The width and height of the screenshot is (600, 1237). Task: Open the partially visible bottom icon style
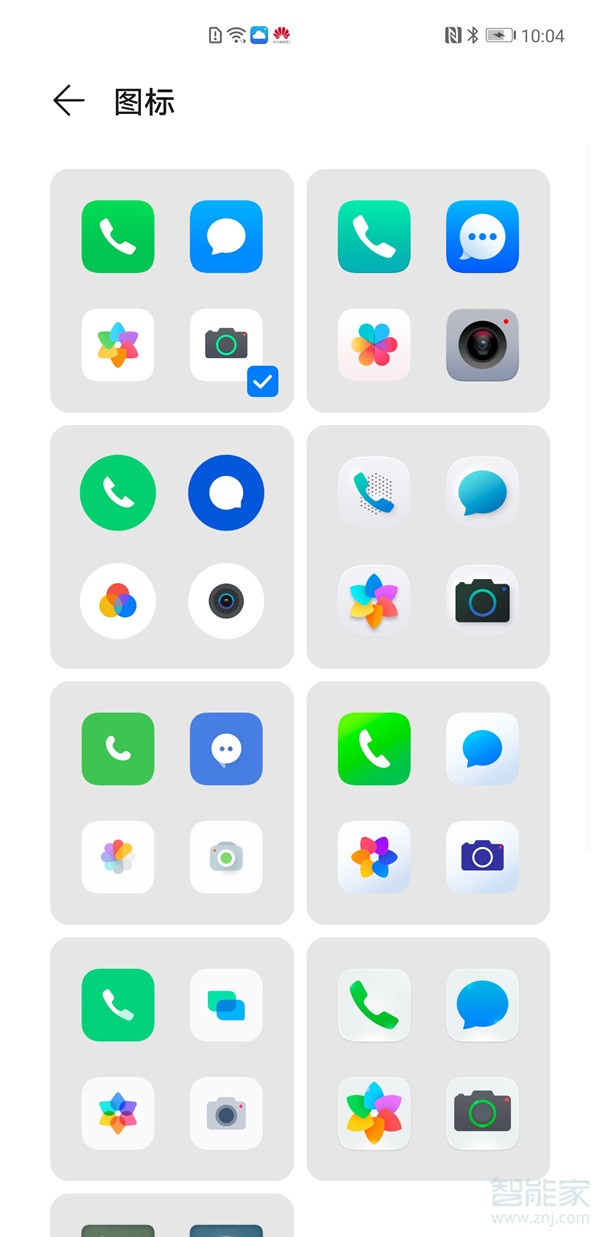pyautogui.click(x=172, y=1218)
